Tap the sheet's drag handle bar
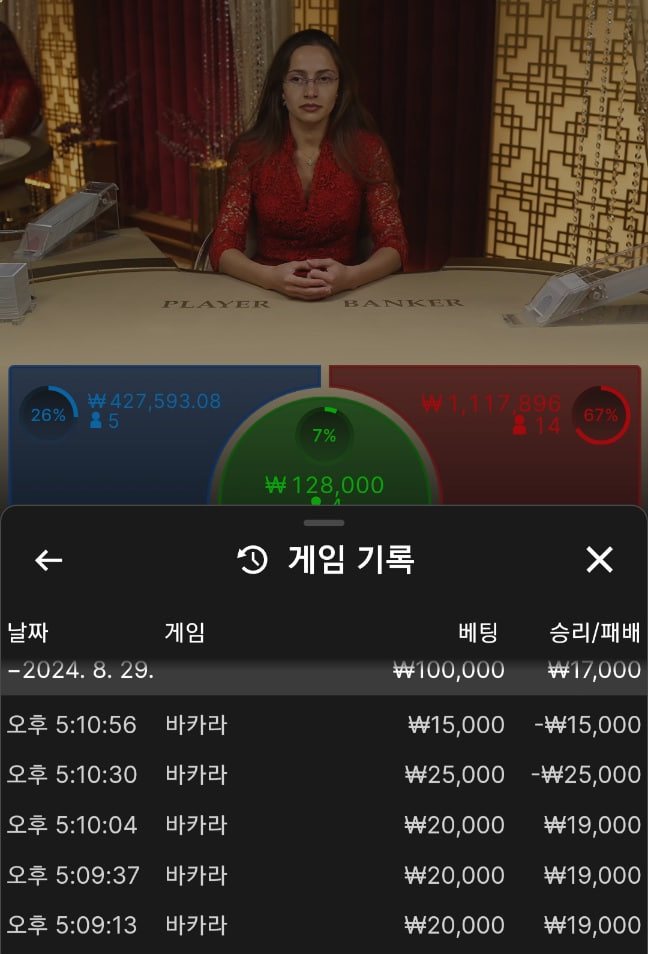This screenshot has width=648, height=954. 324,522
